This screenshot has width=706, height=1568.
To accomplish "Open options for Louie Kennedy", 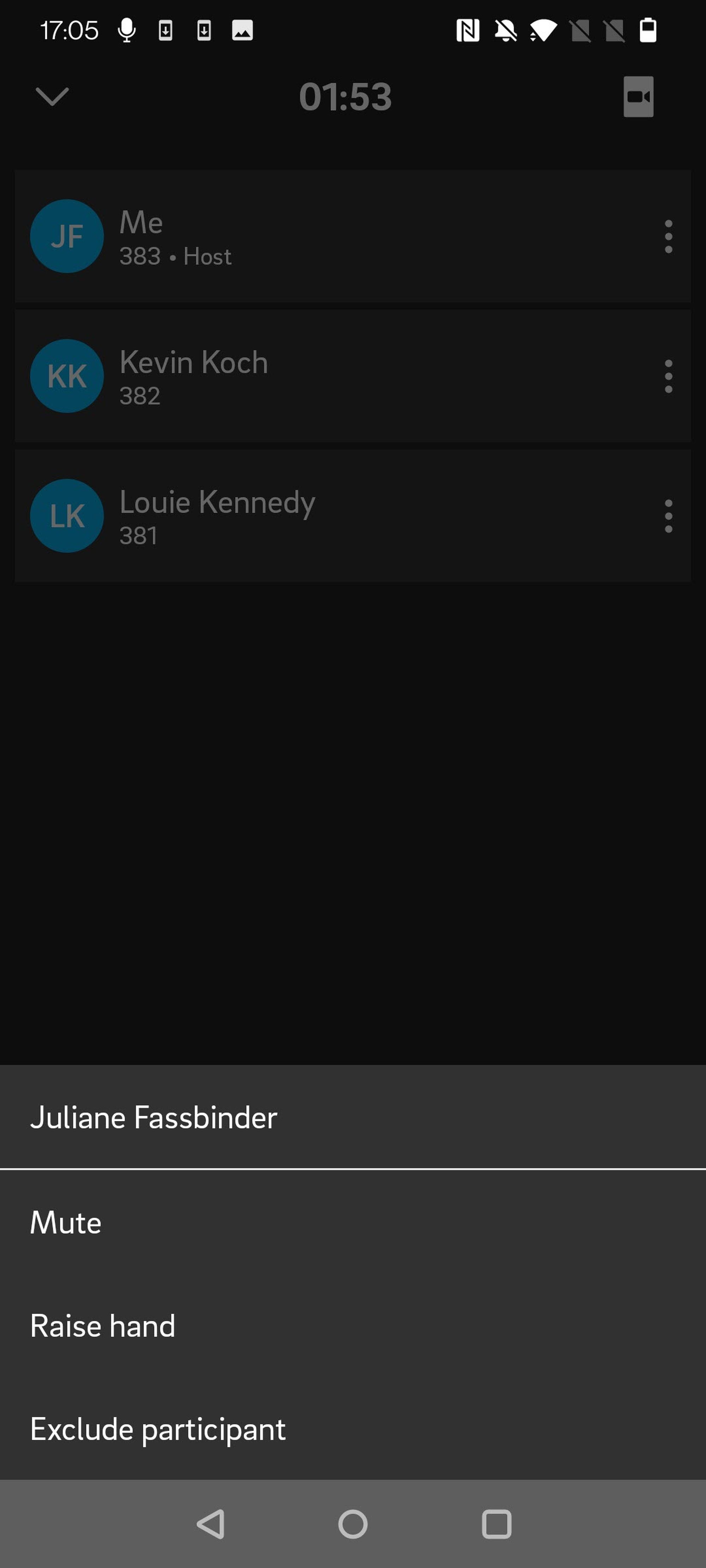I will tap(668, 516).
